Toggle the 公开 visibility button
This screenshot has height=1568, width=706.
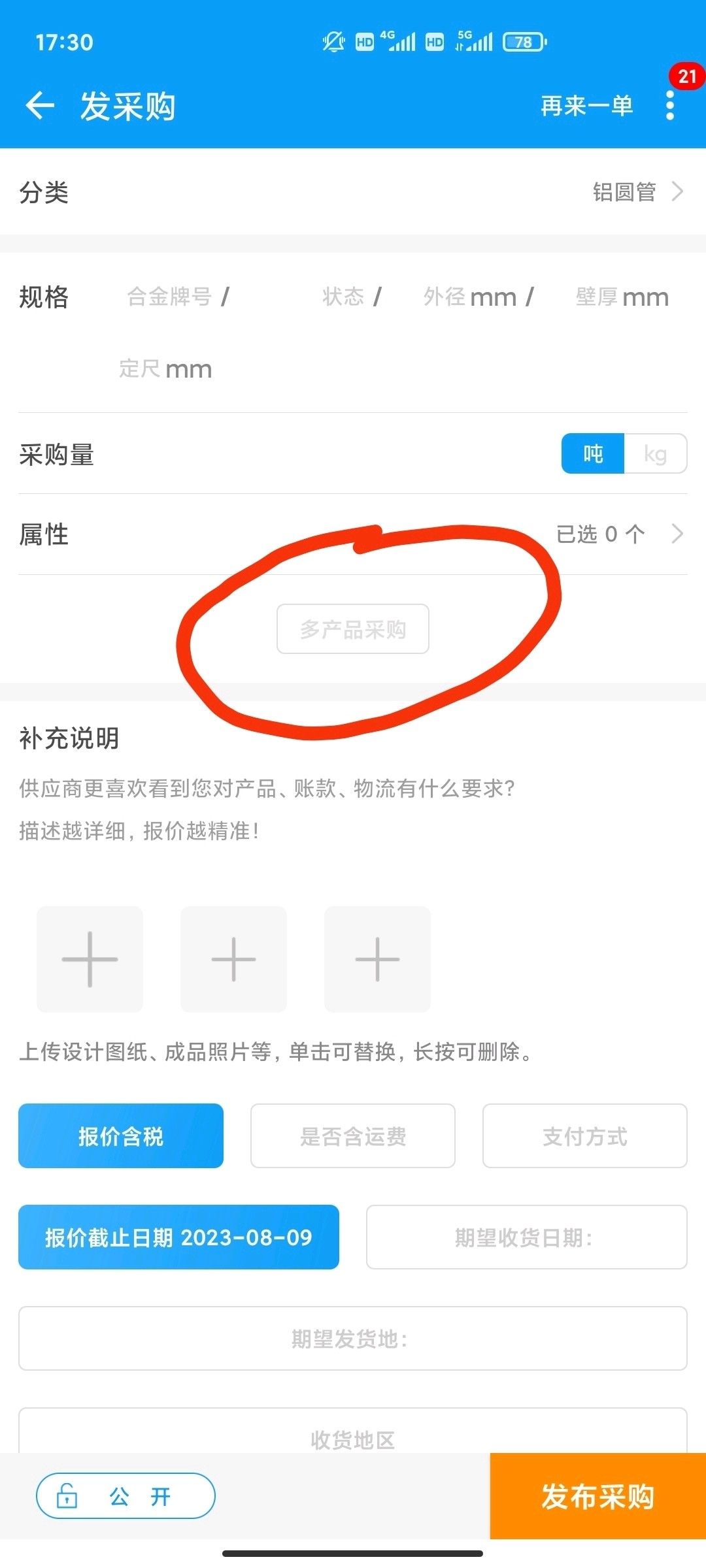126,1496
